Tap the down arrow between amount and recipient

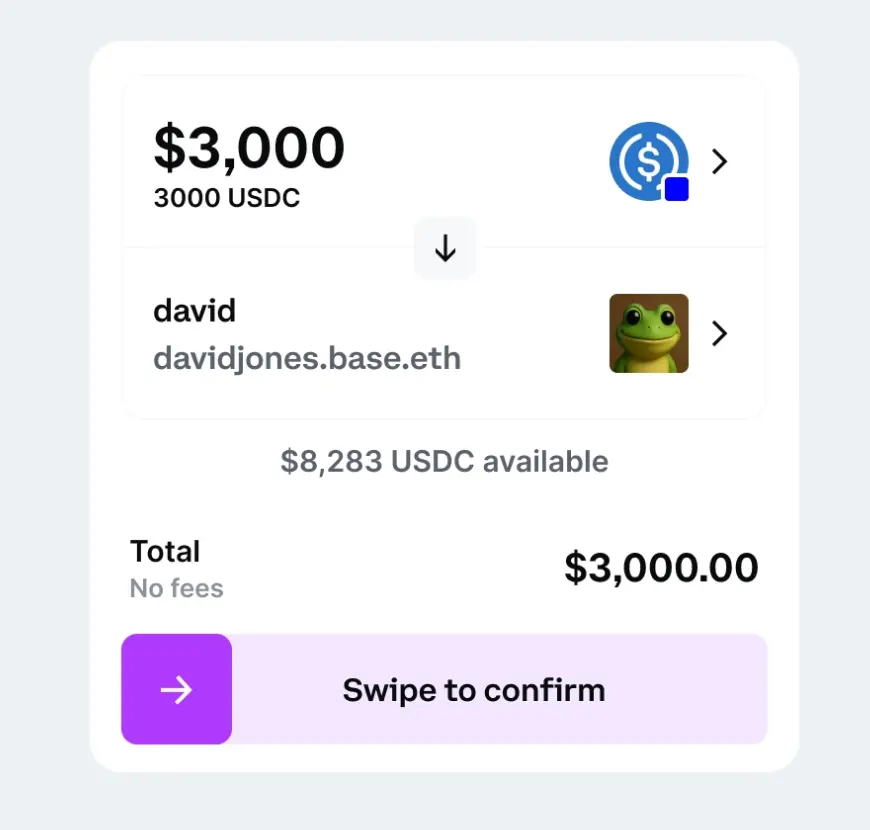[445, 249]
